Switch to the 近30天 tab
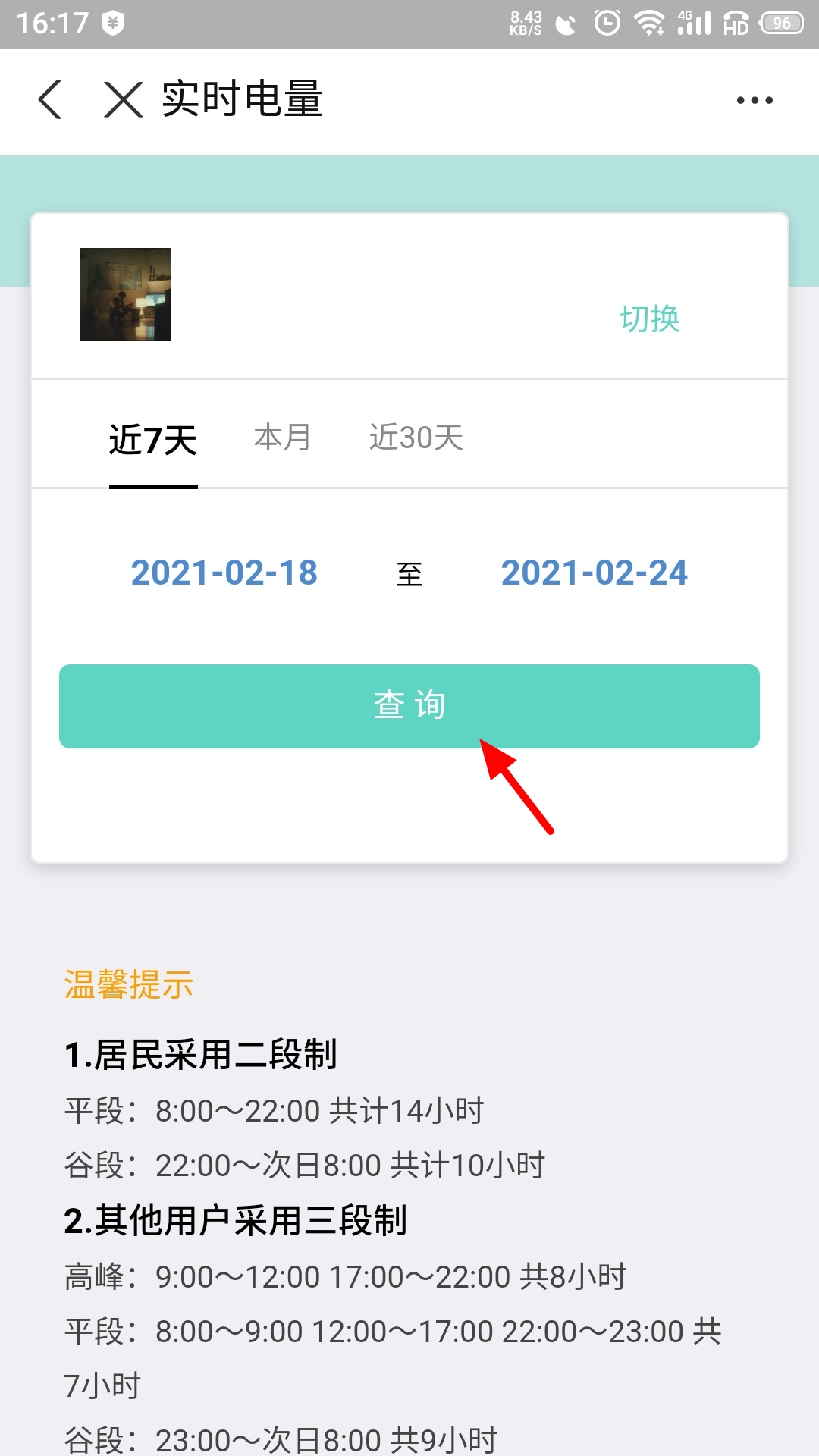819x1456 pixels. (417, 438)
